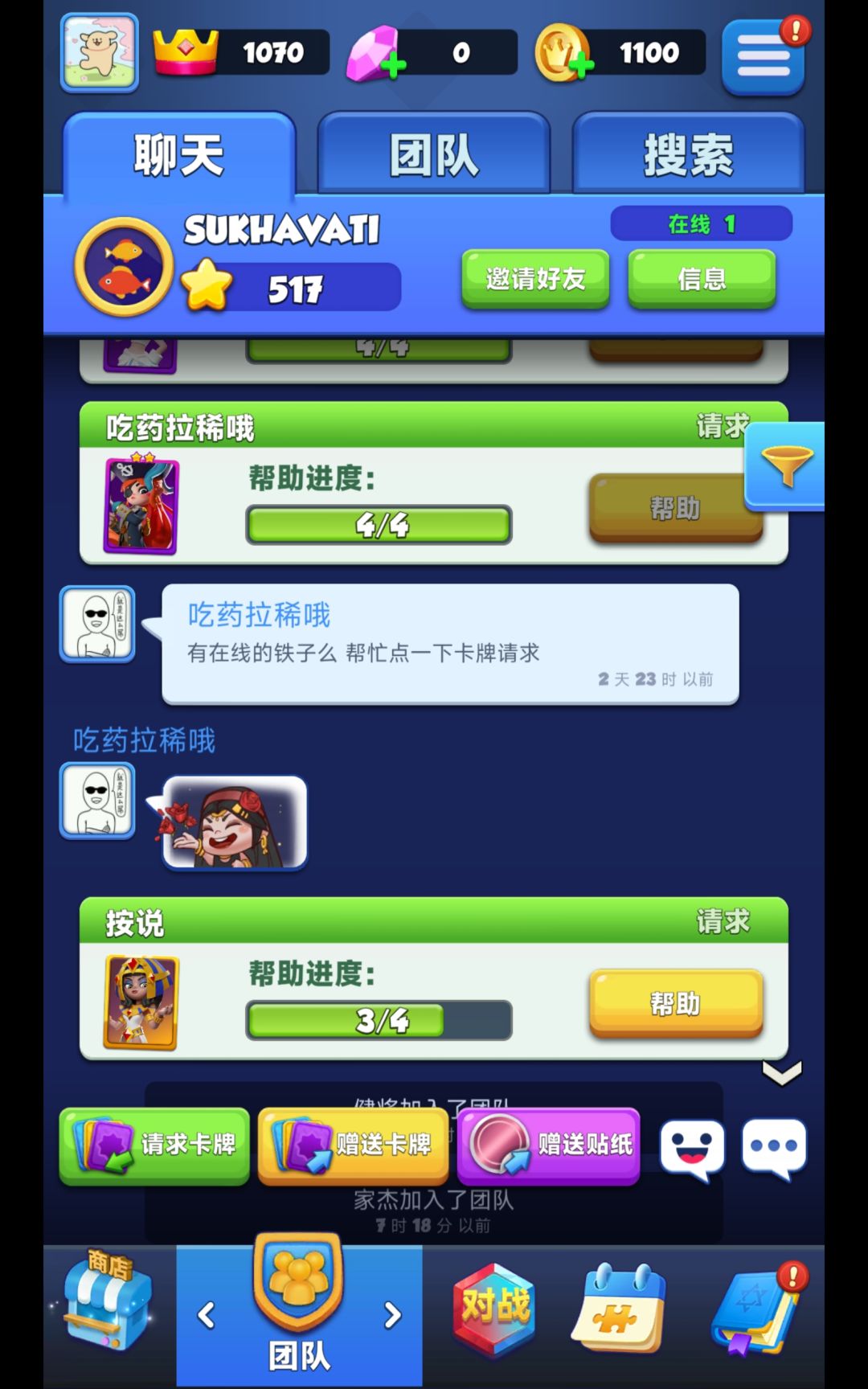Collapse chat with the down chevron
This screenshot has height=1389, width=868.
[780, 1075]
